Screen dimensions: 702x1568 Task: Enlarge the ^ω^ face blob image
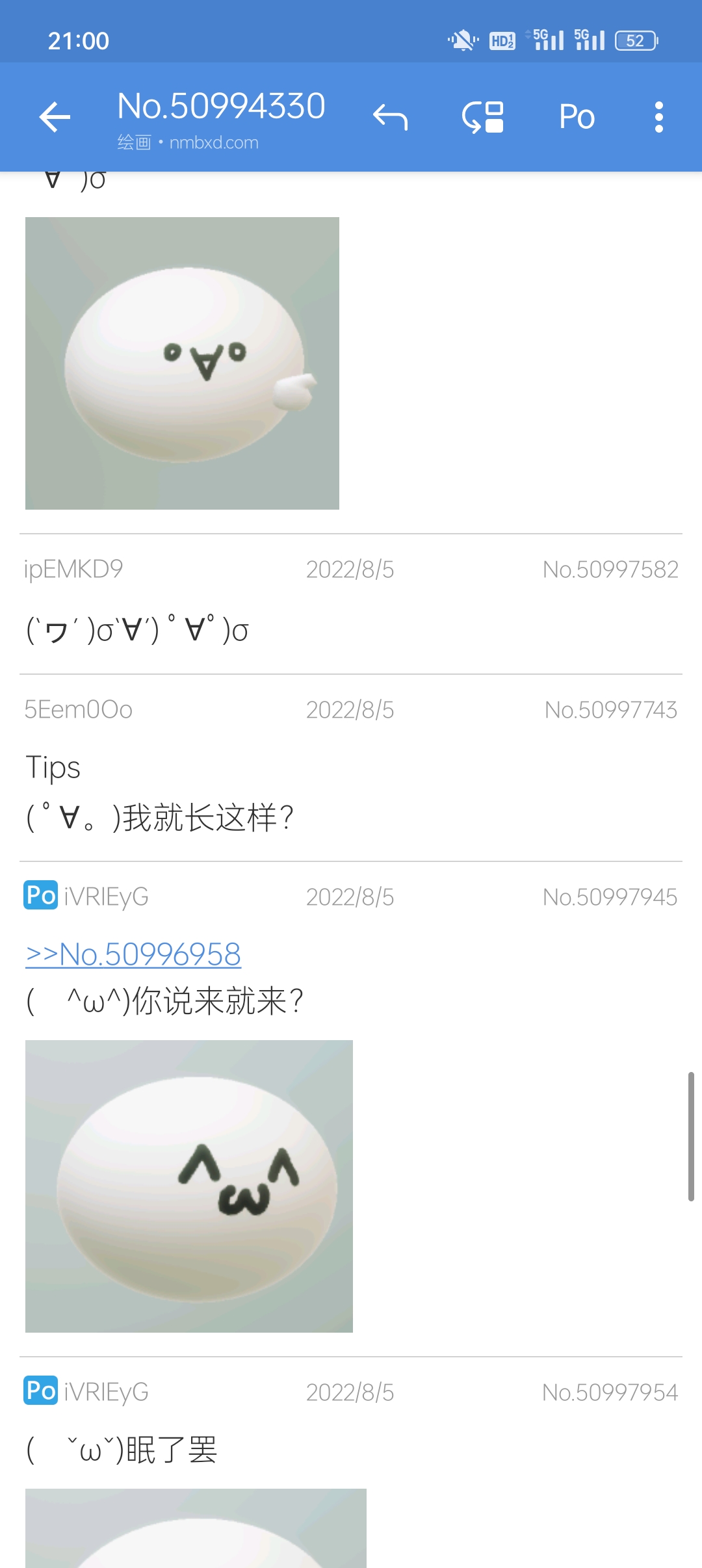188,1186
